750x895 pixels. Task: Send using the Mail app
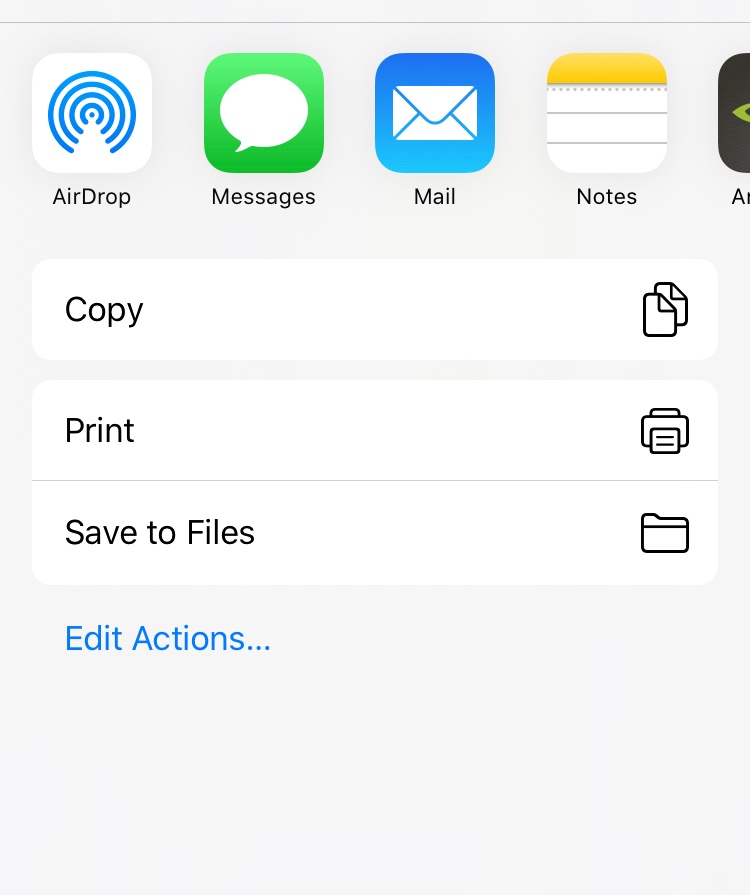tap(435, 114)
